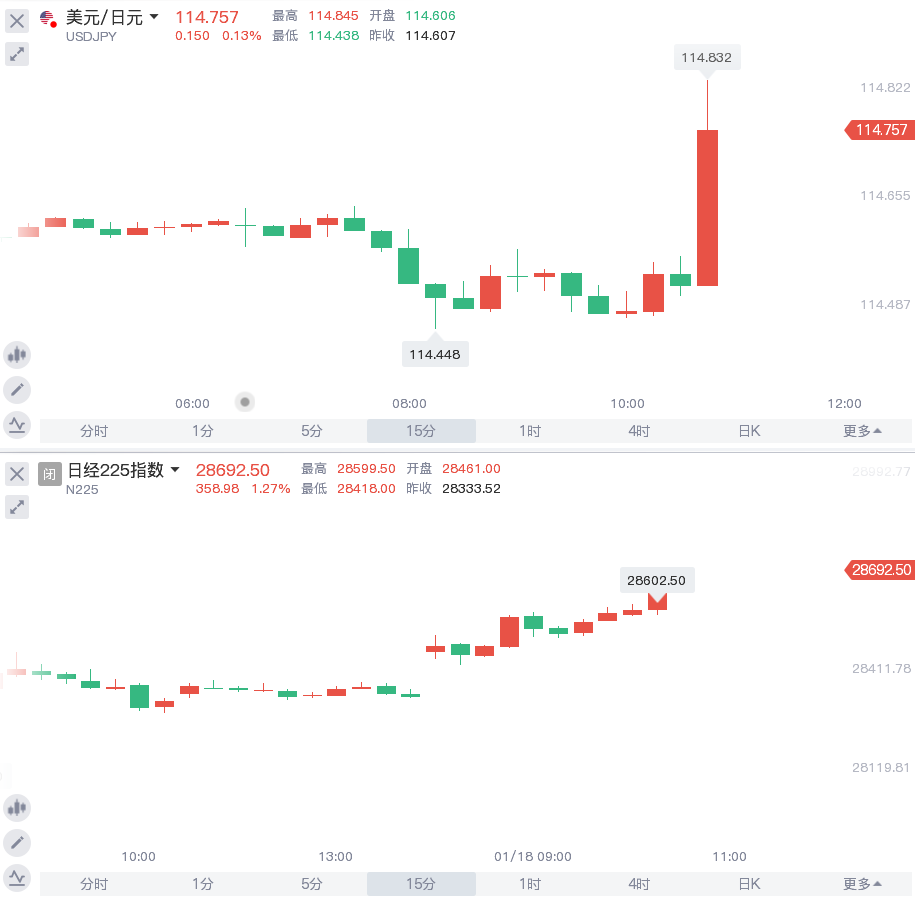
Task: Open indicators tool on USDJPY chart
Action: [x=17, y=425]
